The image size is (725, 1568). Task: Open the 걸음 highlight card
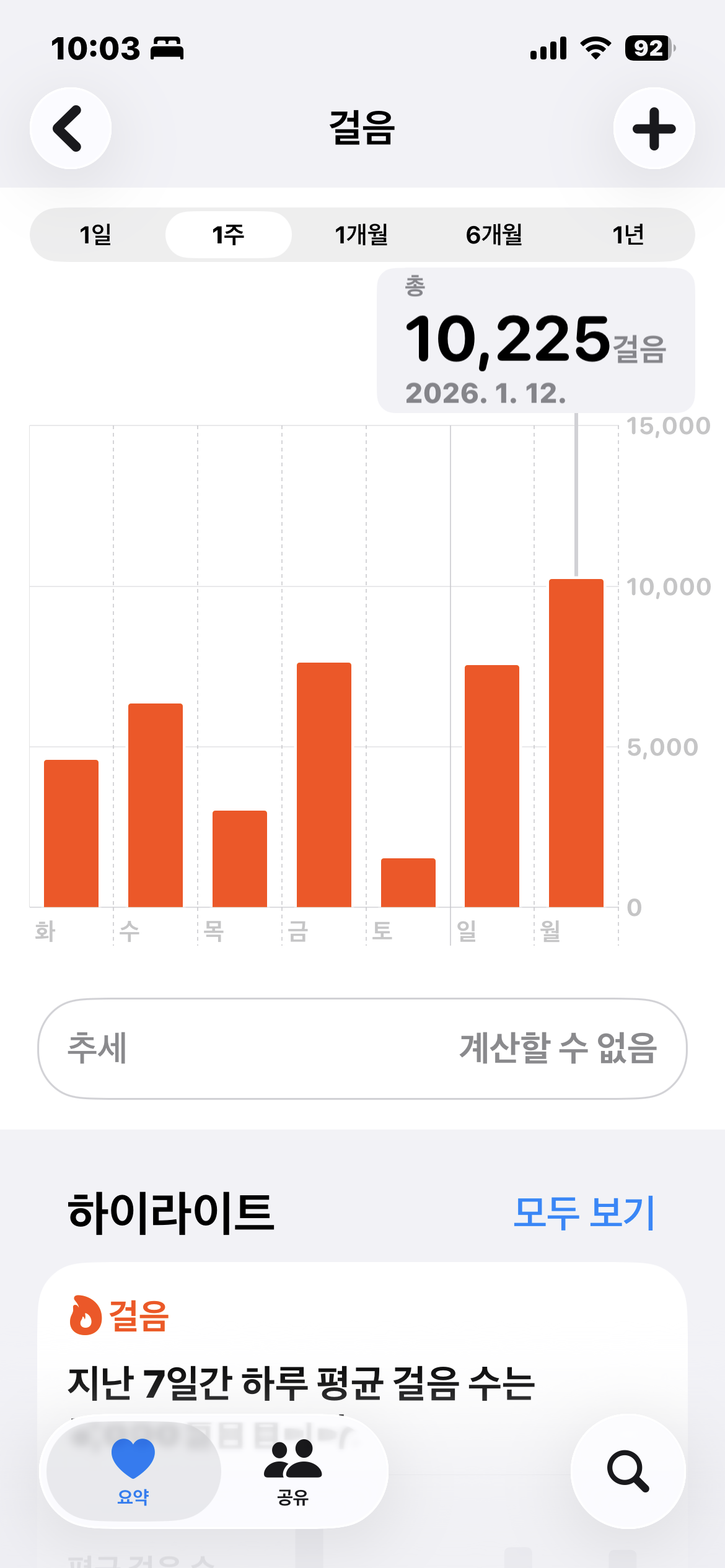(x=362, y=1350)
